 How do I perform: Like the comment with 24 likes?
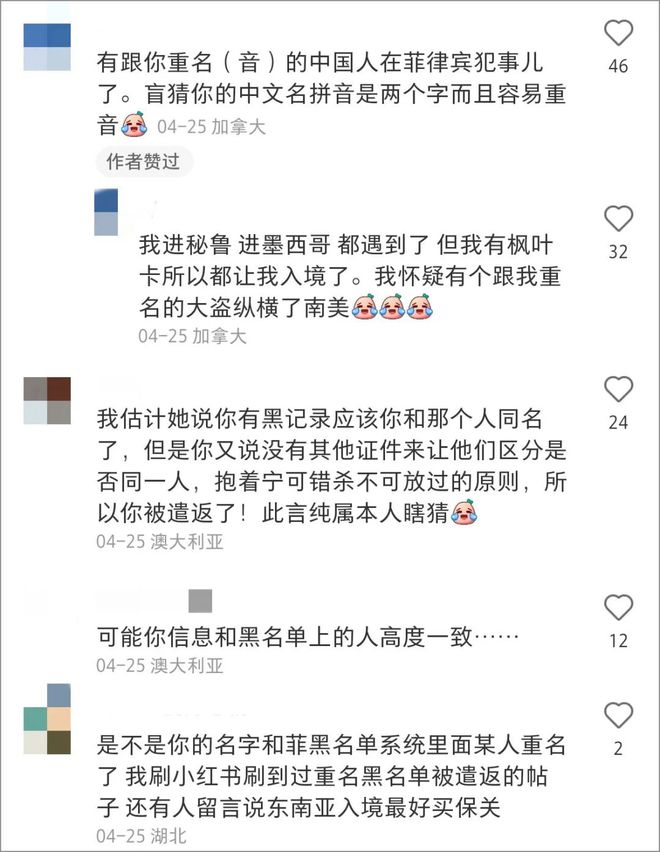619,389
